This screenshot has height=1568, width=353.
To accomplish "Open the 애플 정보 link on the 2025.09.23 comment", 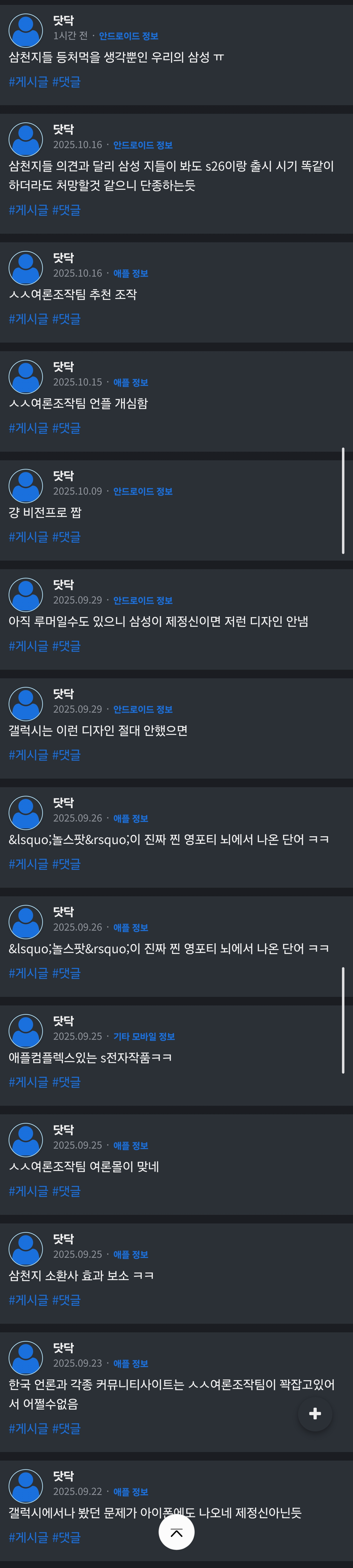I will coord(130,1364).
